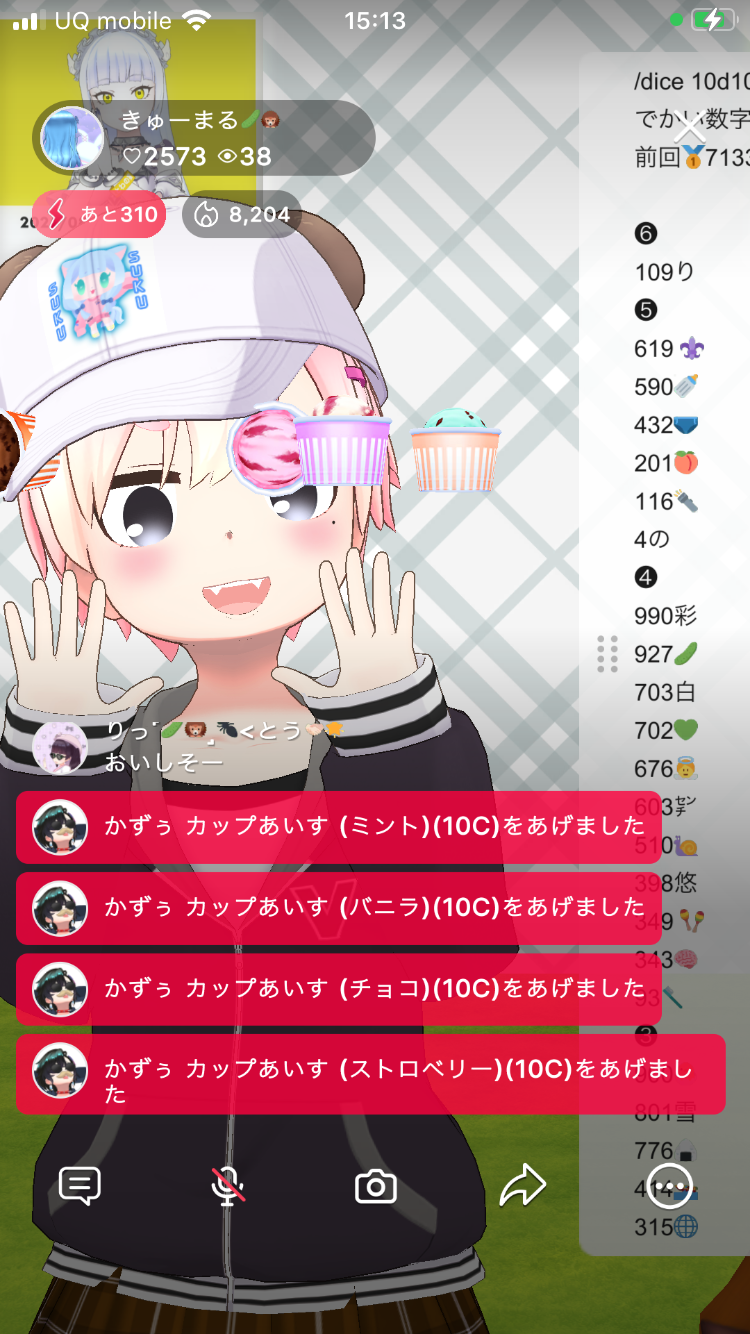The width and height of the screenshot is (750, 1334).
Task: Tap the あと310 boost chip
Action: 98,214
